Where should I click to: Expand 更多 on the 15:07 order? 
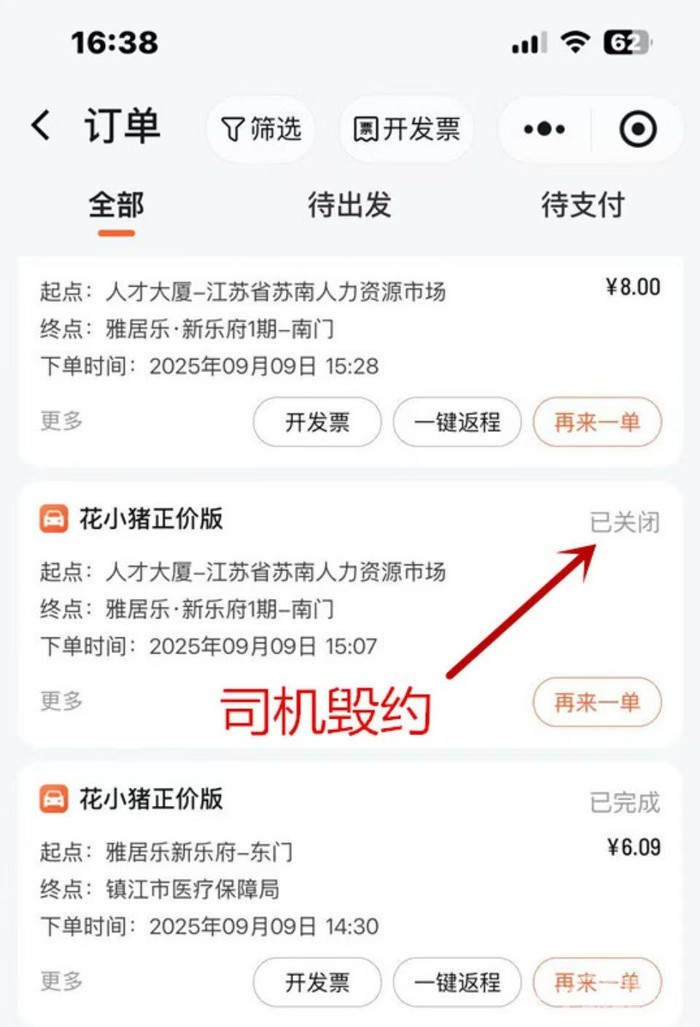(x=61, y=701)
